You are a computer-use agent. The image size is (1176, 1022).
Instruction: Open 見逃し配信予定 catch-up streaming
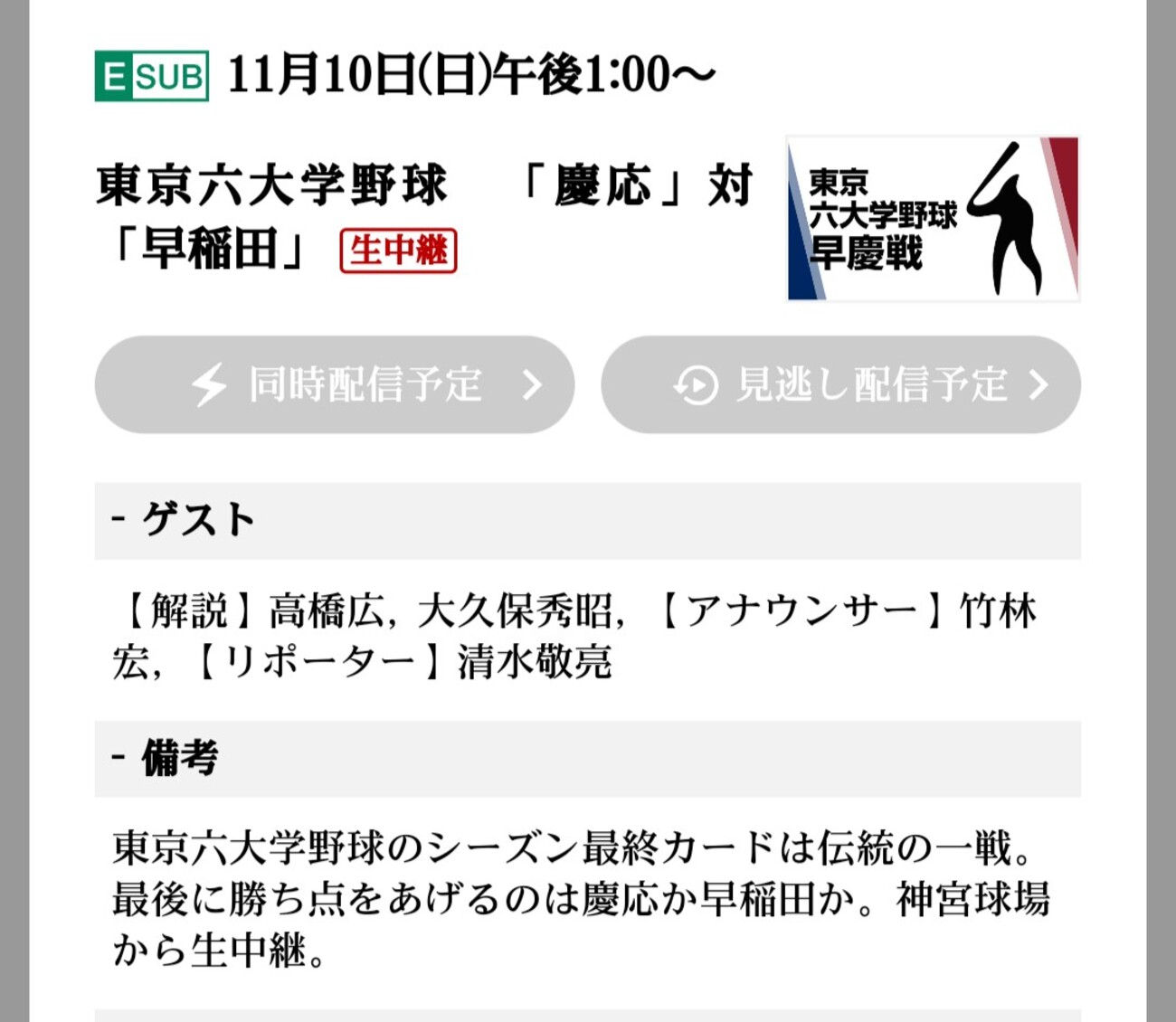(840, 384)
